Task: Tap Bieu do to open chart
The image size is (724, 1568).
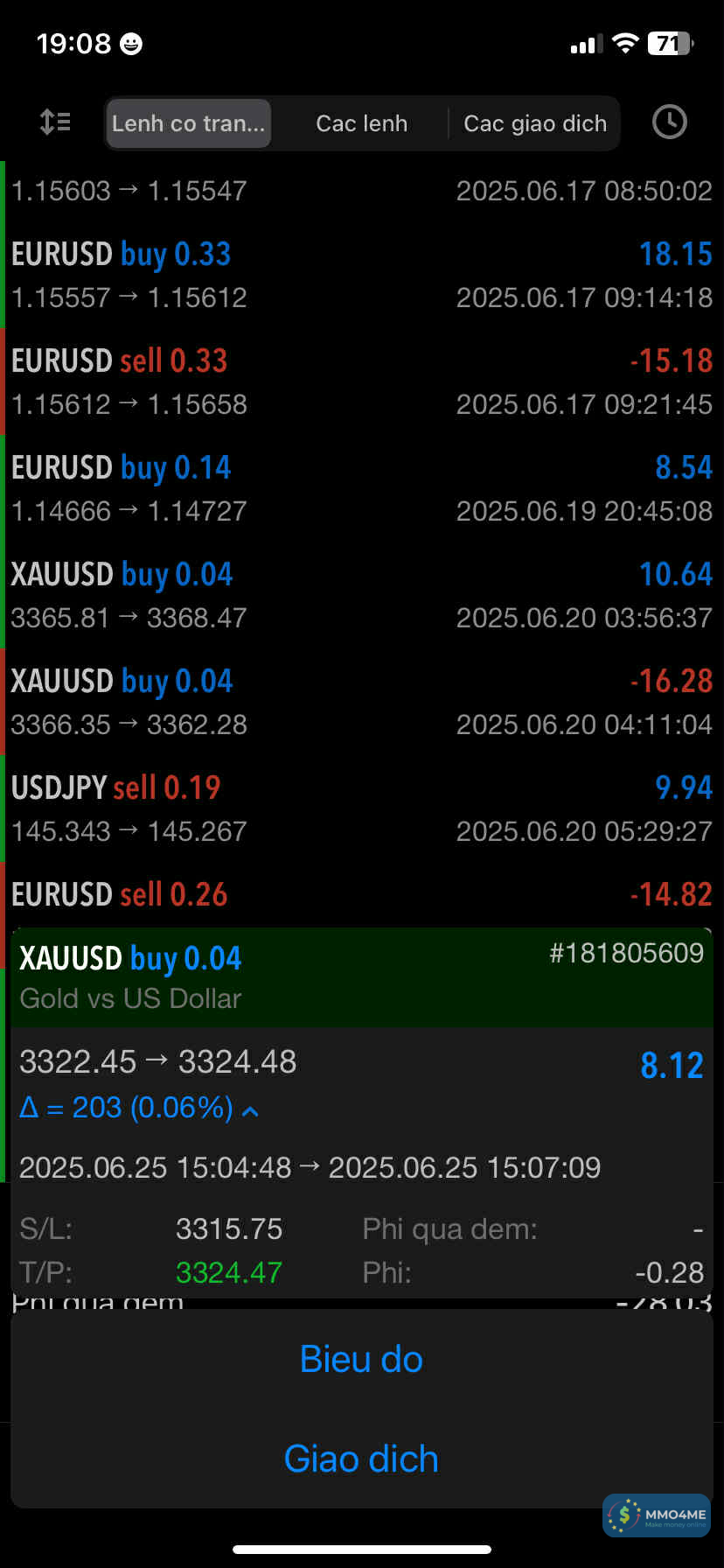Action: pos(361,1359)
